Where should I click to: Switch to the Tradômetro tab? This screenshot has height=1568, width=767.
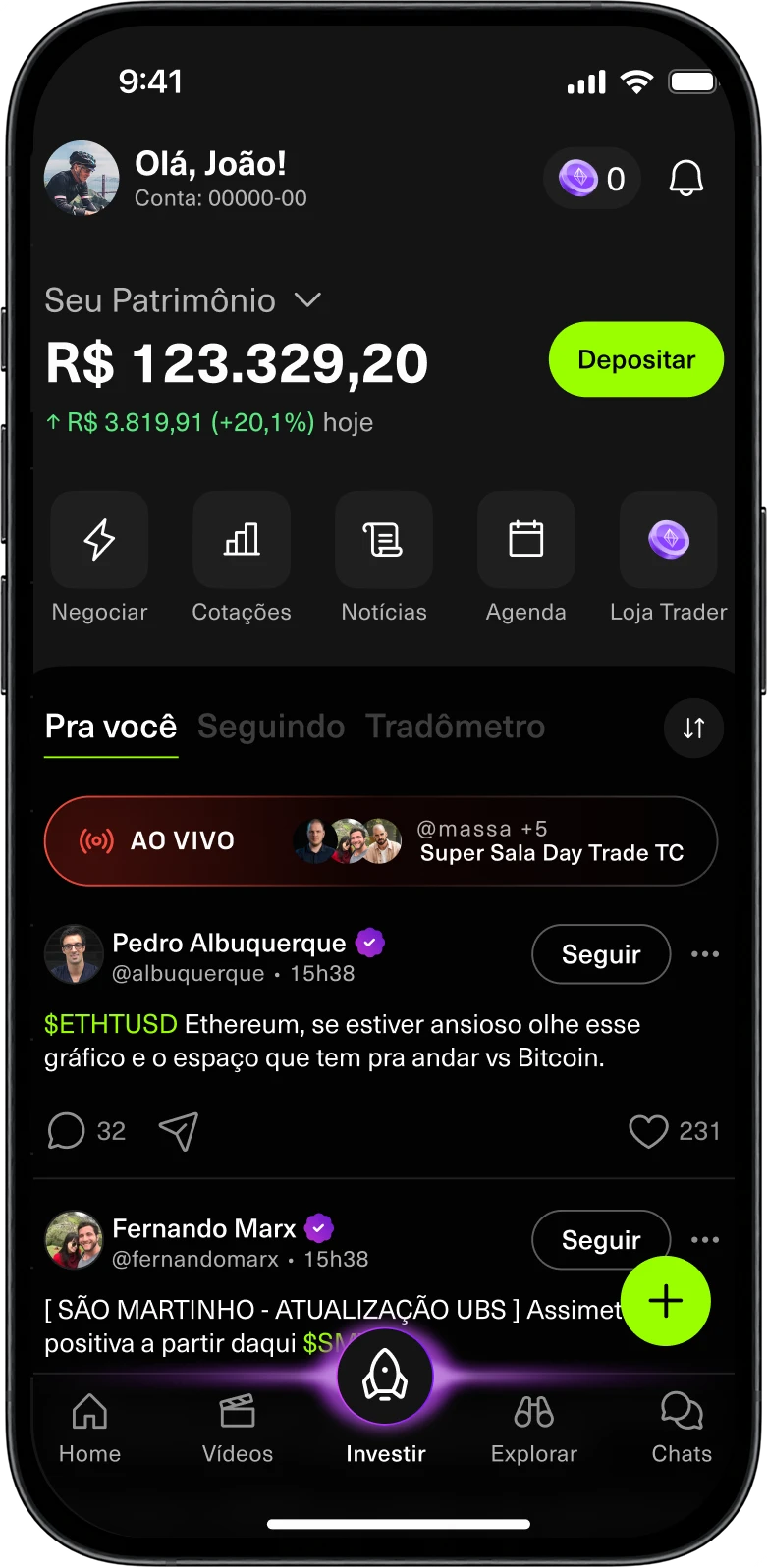click(455, 727)
